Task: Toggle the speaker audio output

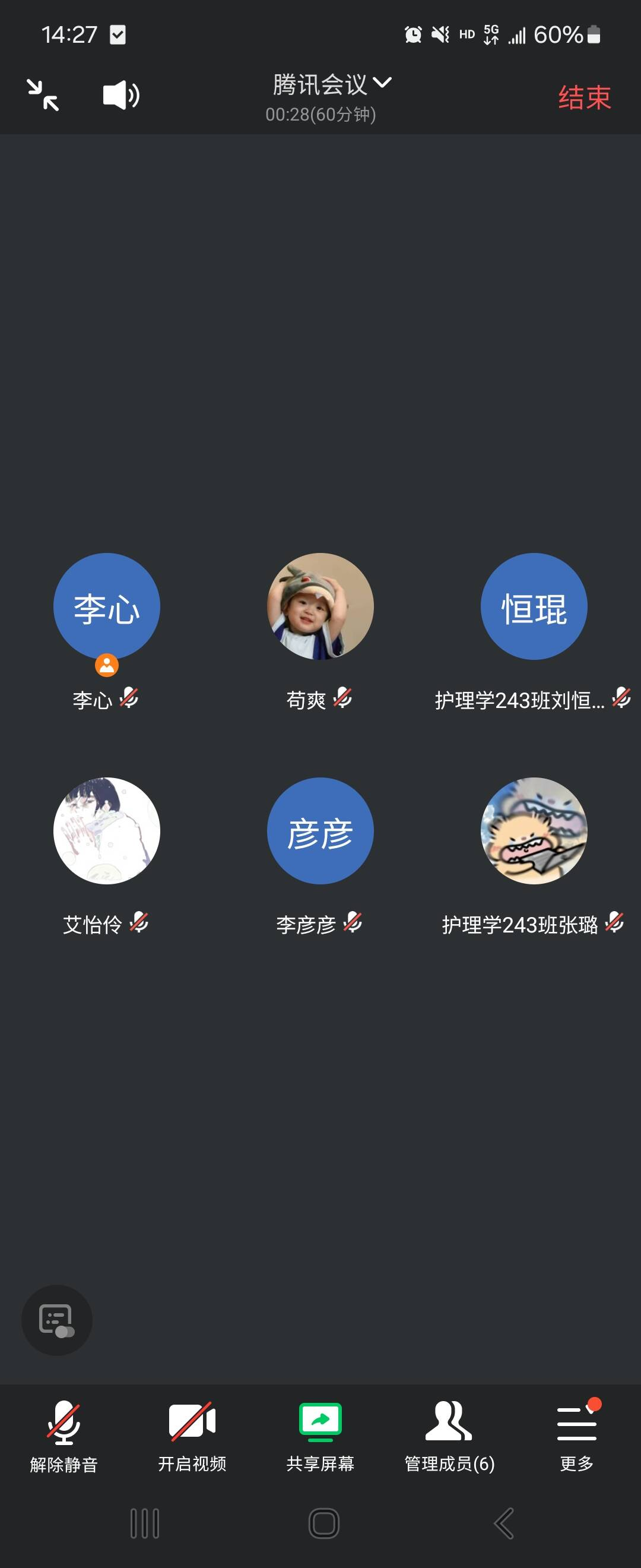Action: point(121,96)
